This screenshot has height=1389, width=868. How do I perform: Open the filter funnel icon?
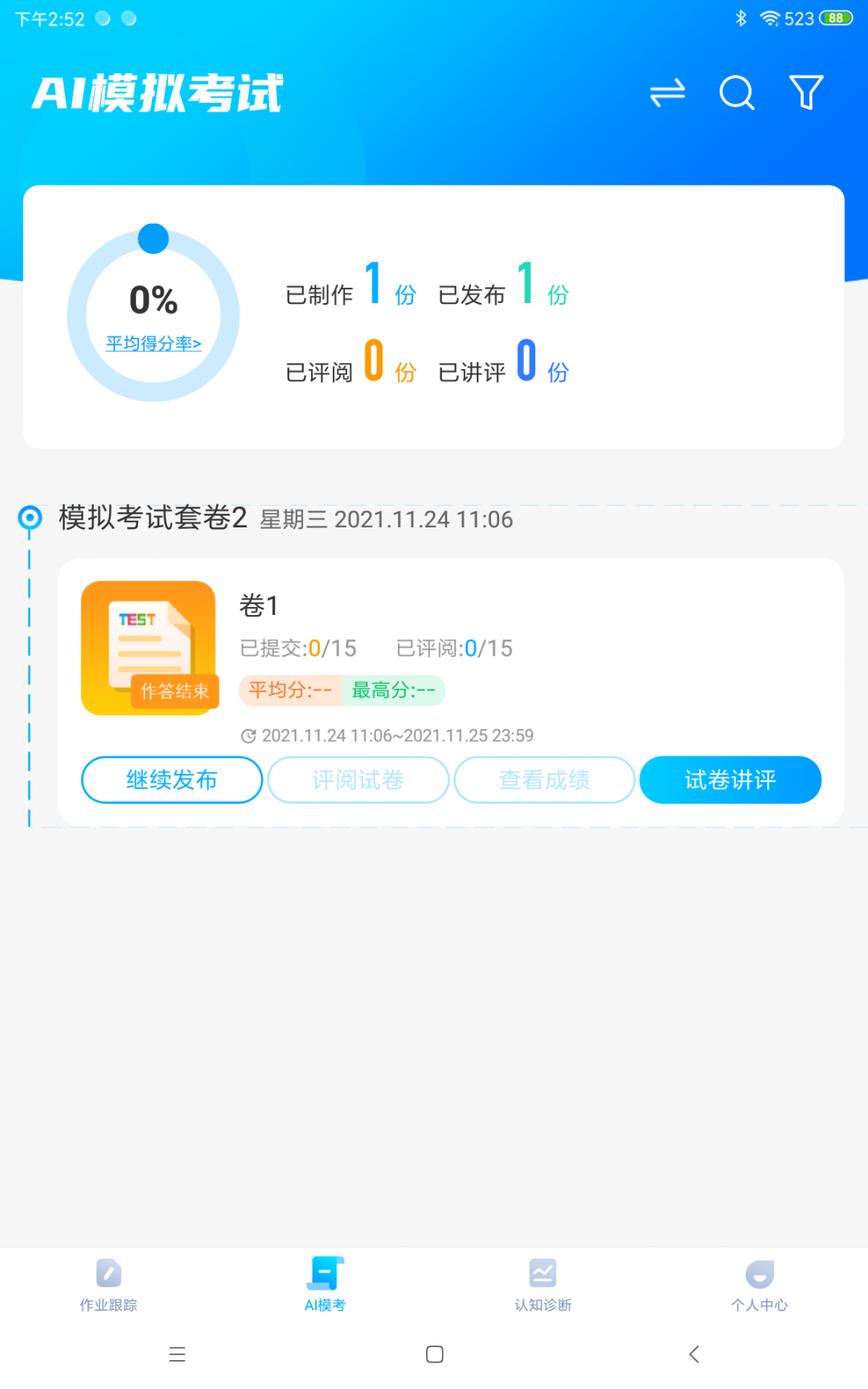tap(806, 92)
